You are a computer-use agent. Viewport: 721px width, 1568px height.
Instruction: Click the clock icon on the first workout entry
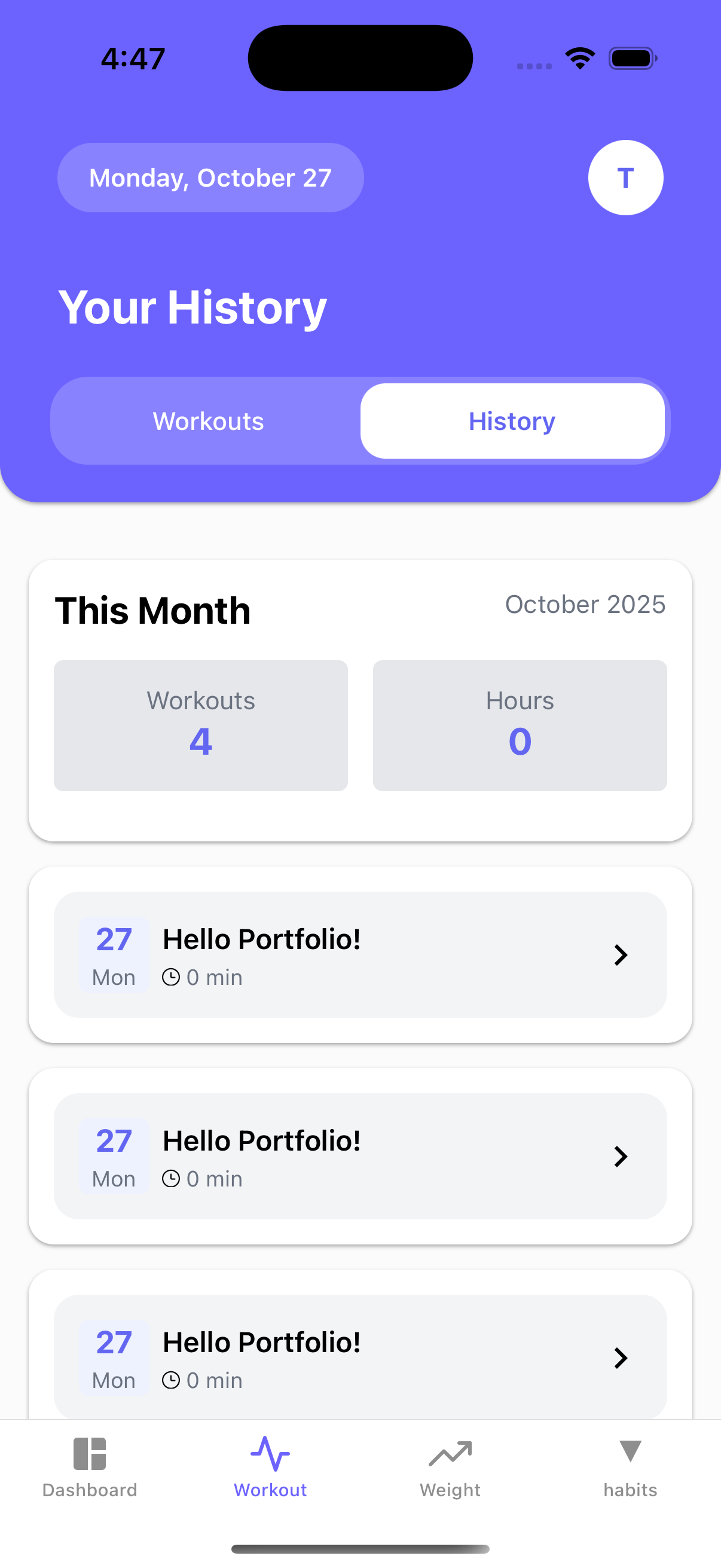point(172,977)
